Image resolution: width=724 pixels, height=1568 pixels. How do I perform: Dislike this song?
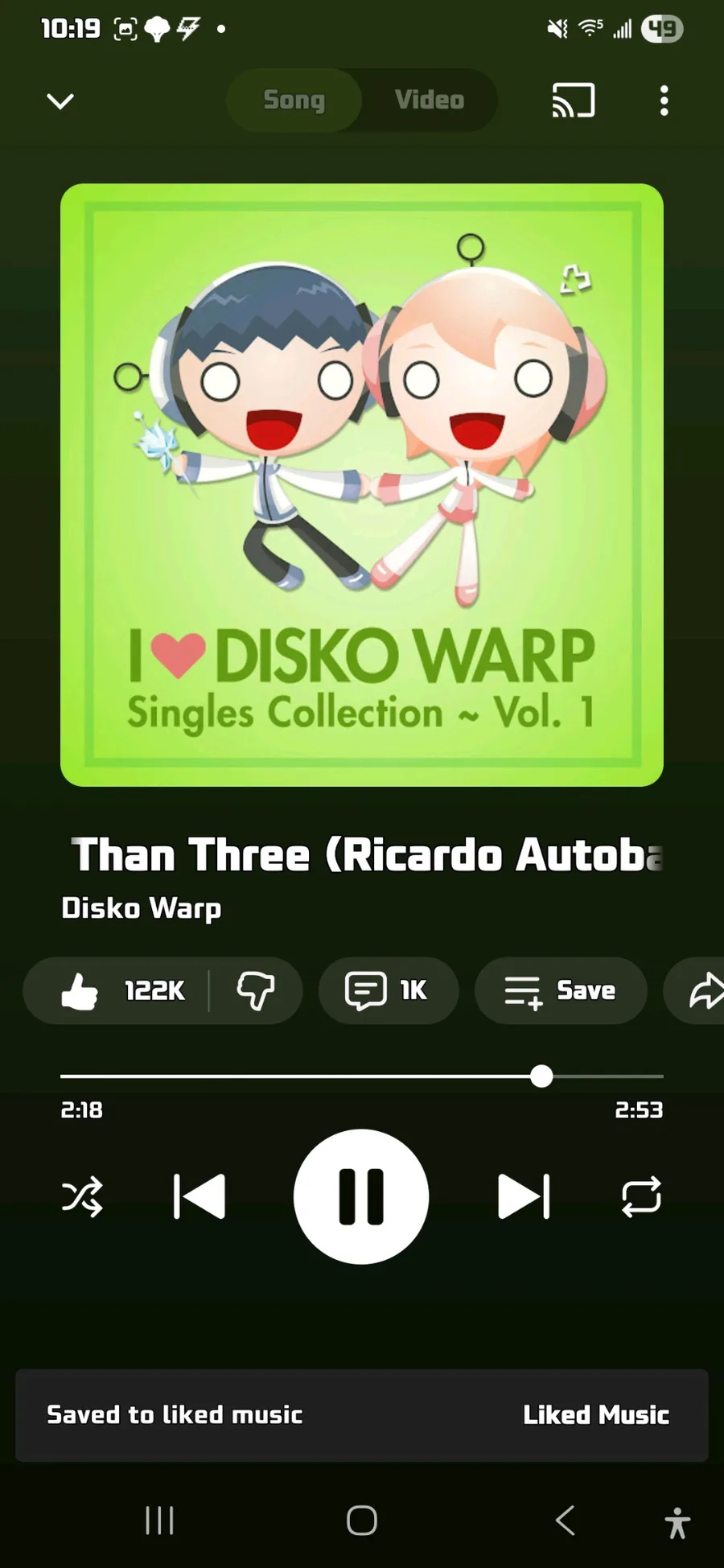pyautogui.click(x=256, y=990)
